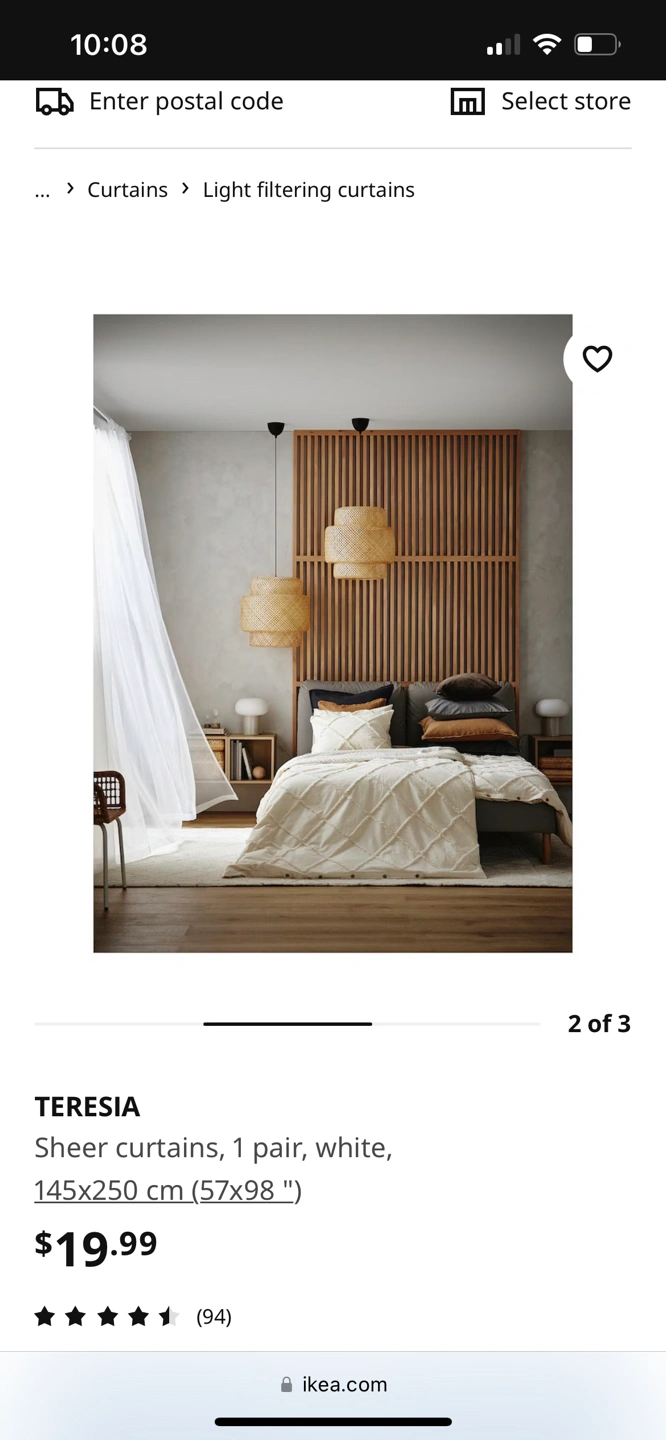The height and width of the screenshot is (1440, 666).
Task: Go to Light filtering curtains category
Action: [308, 190]
